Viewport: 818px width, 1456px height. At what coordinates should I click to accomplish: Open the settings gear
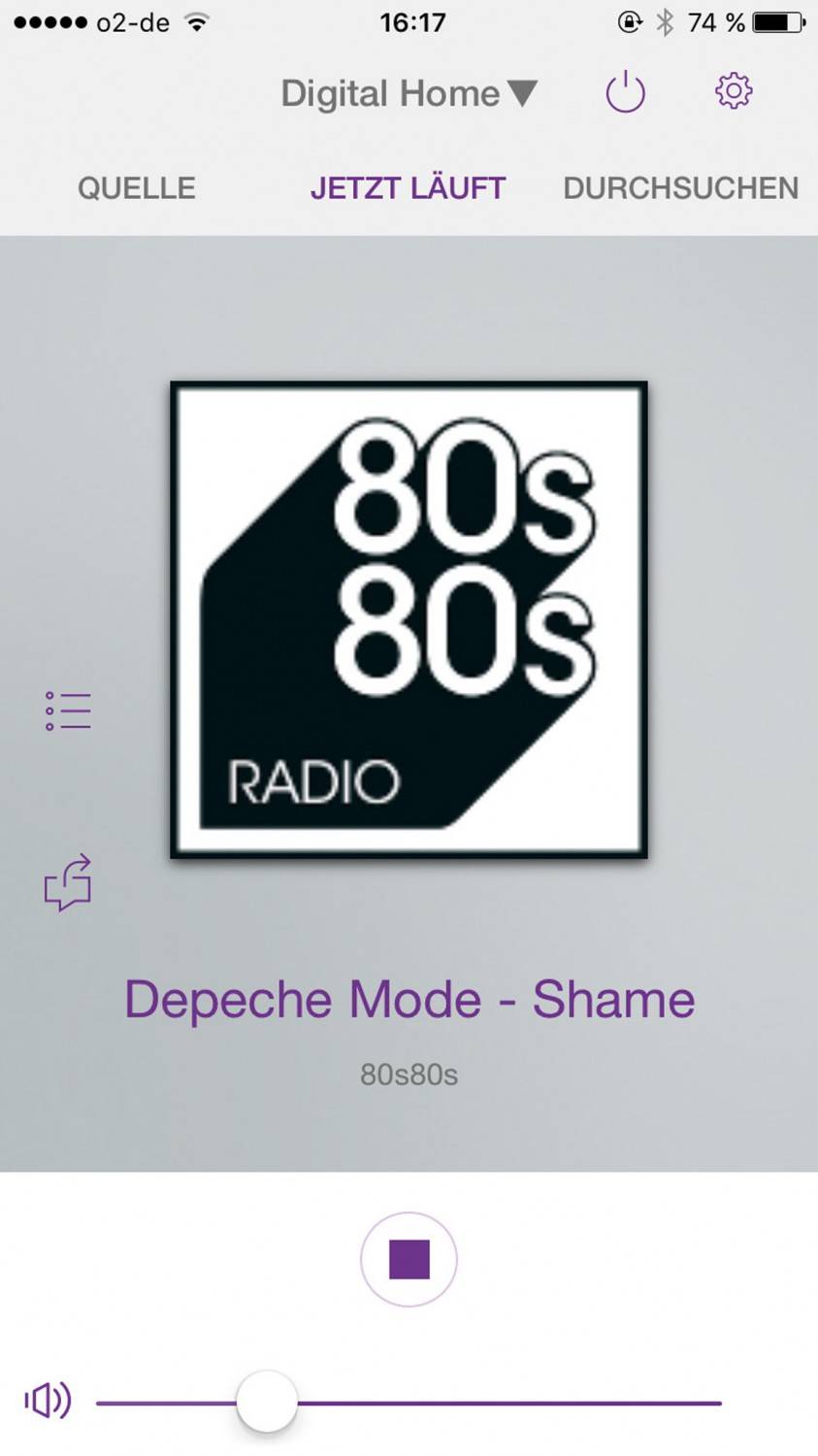(734, 91)
